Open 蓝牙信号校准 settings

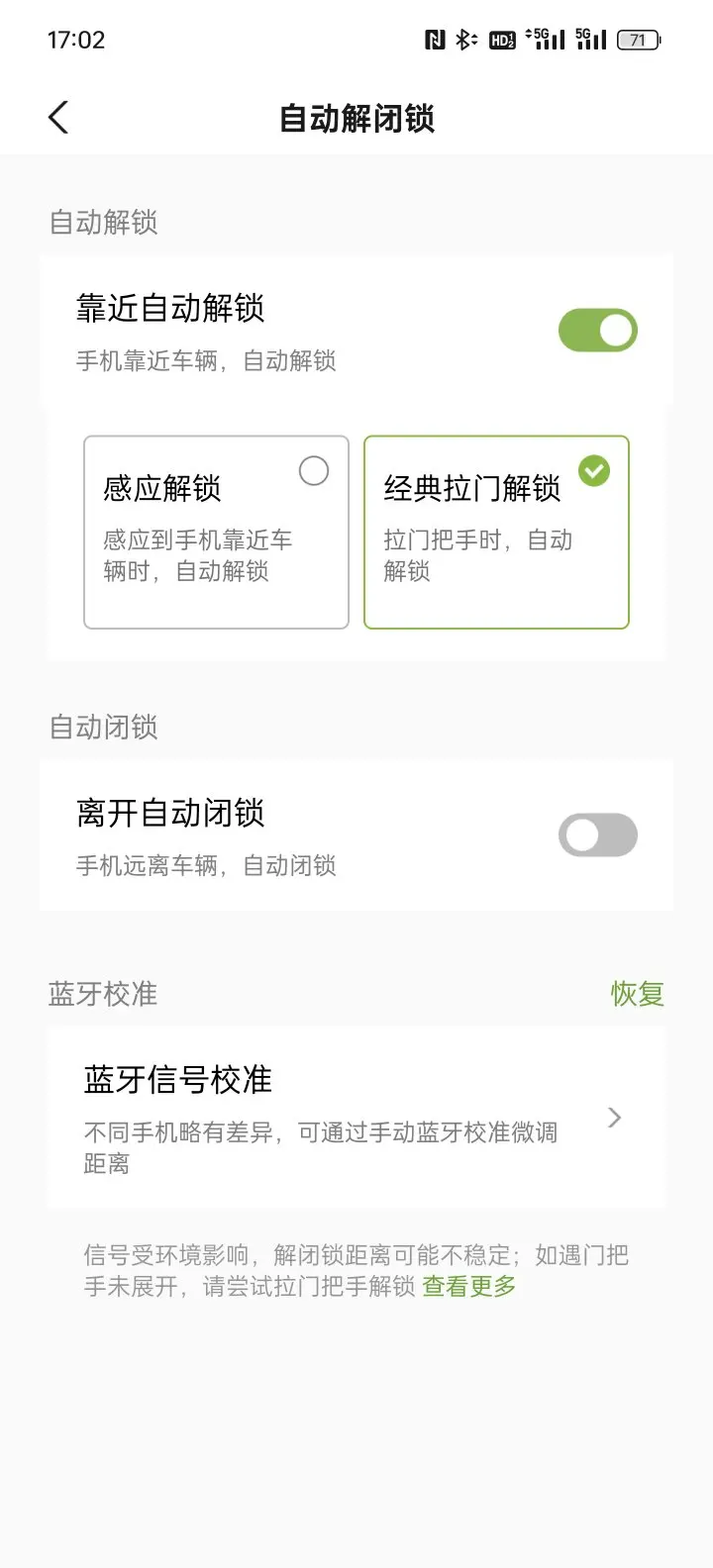[x=356, y=1118]
